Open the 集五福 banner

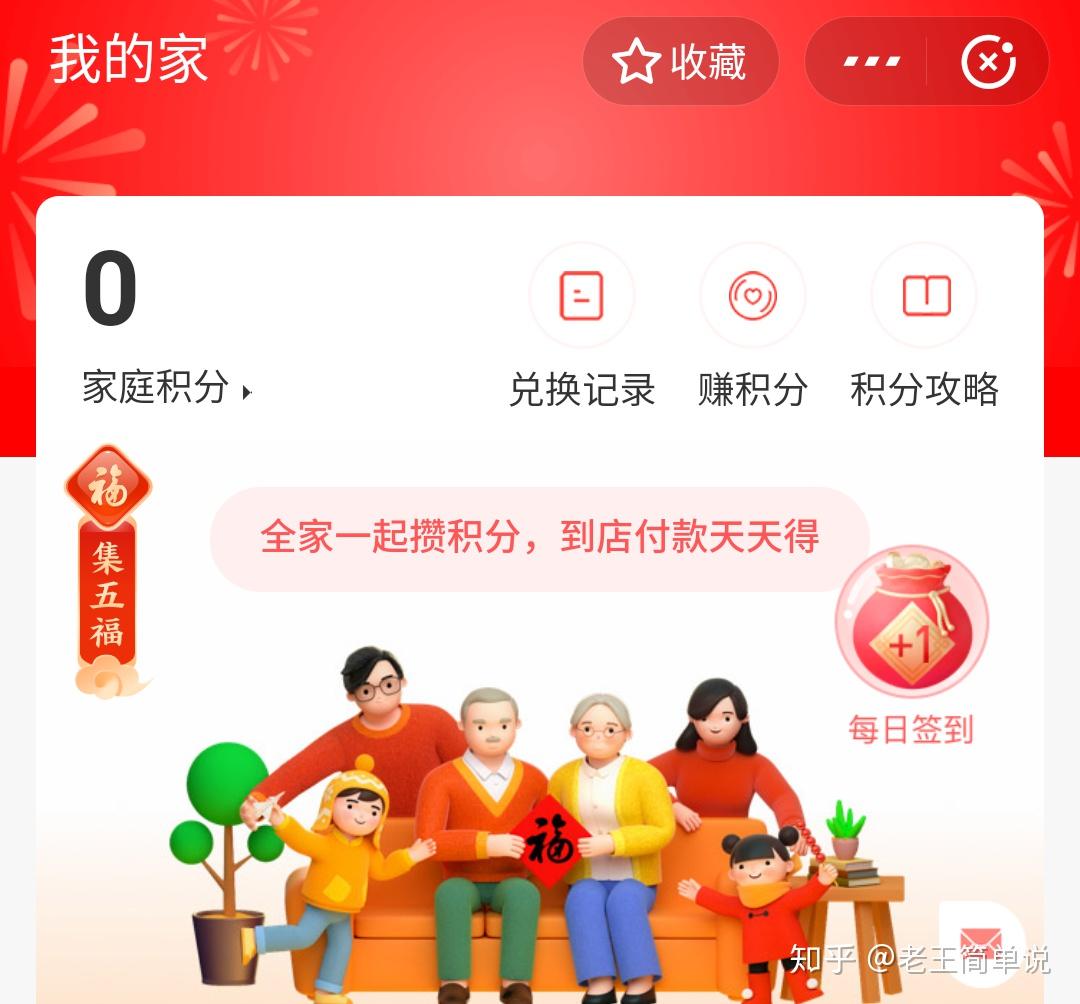click(108, 572)
